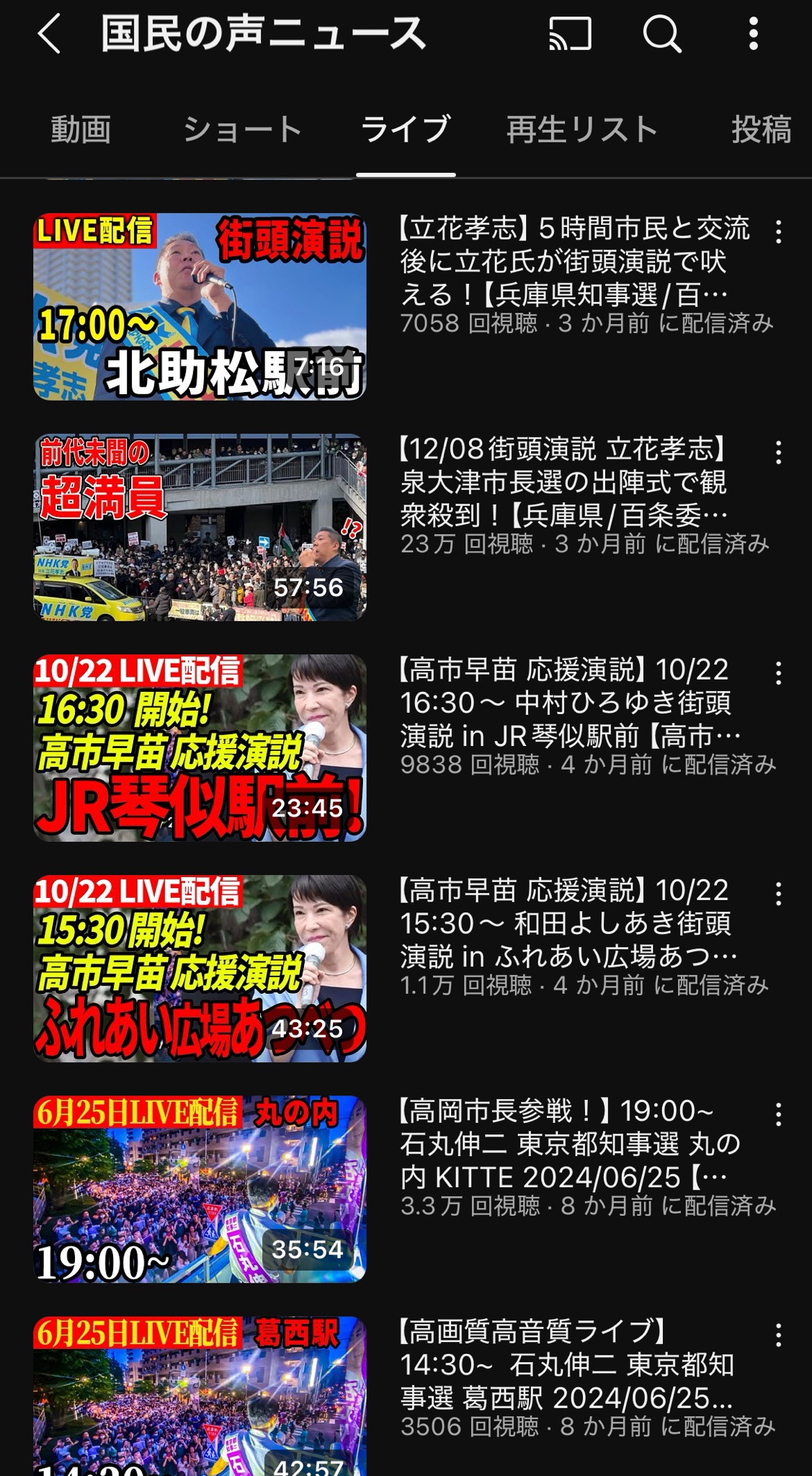
Task: Open options for the 5時間市民と交流 video
Action: click(x=778, y=232)
